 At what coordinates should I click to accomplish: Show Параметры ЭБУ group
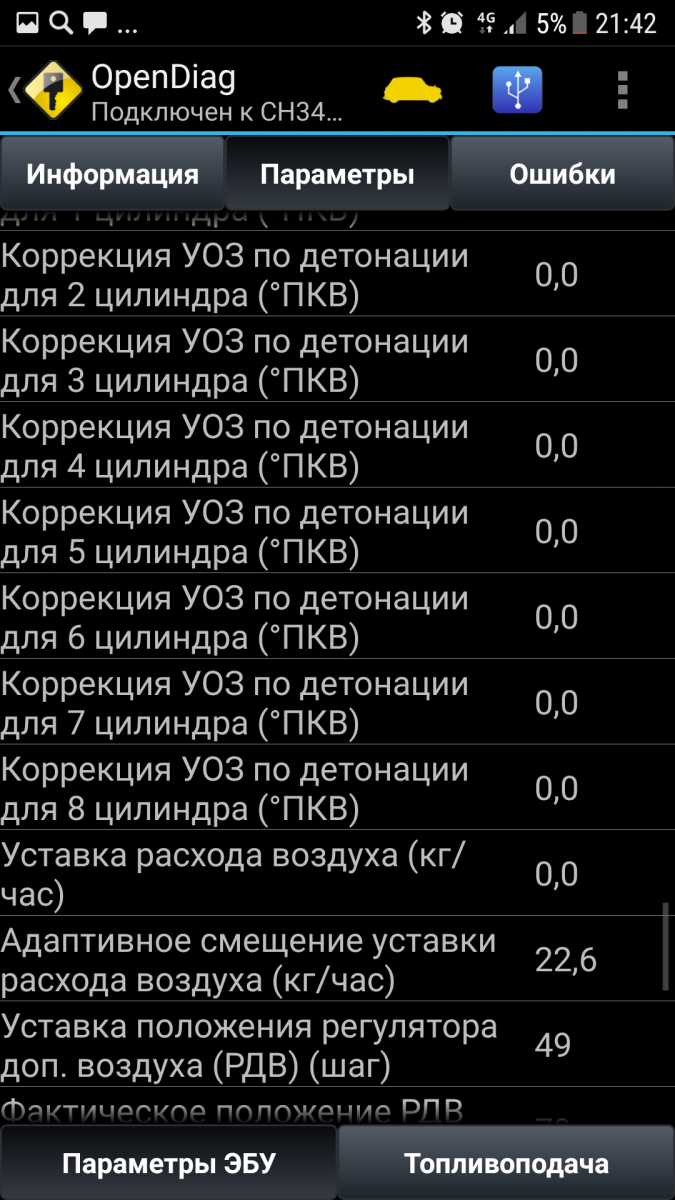click(x=168, y=1164)
